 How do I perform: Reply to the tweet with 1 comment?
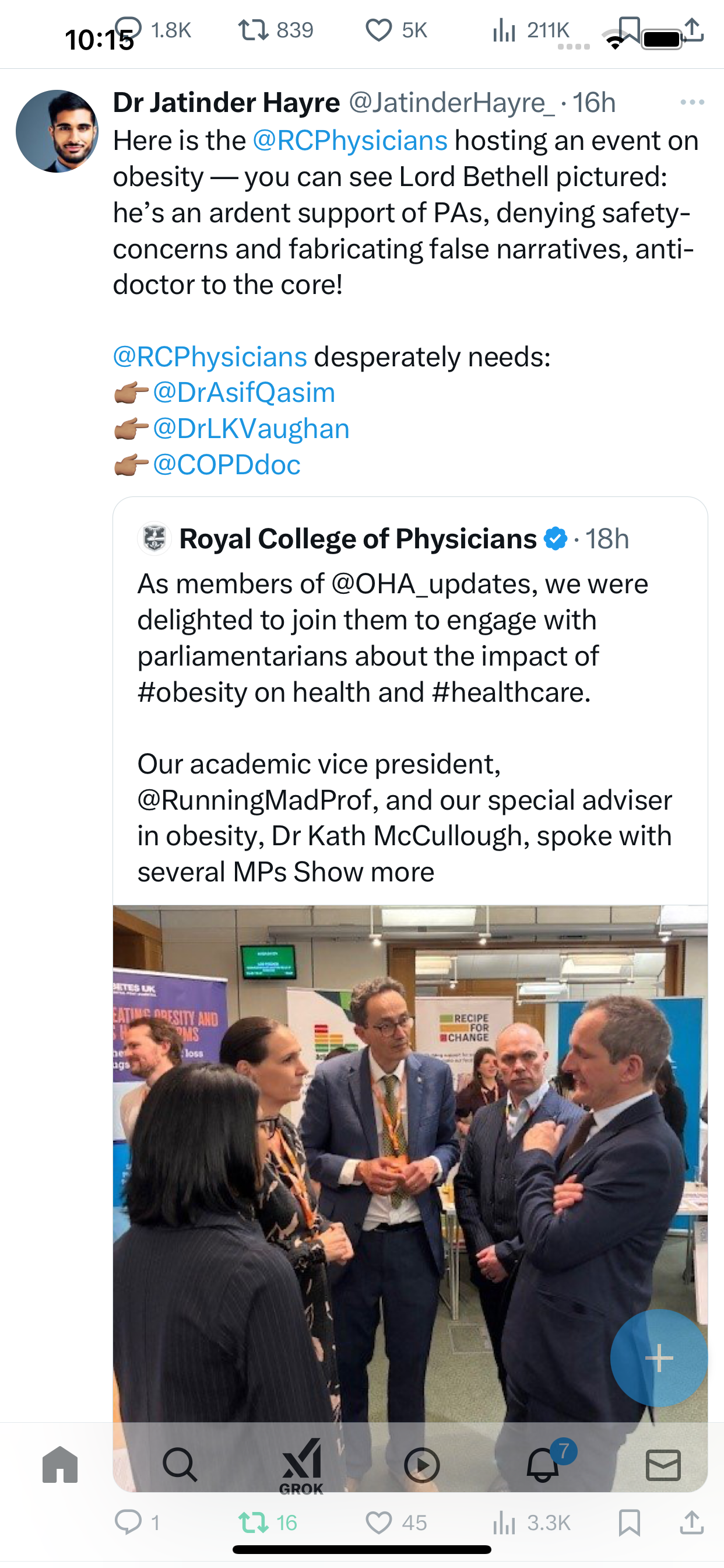(x=138, y=1522)
